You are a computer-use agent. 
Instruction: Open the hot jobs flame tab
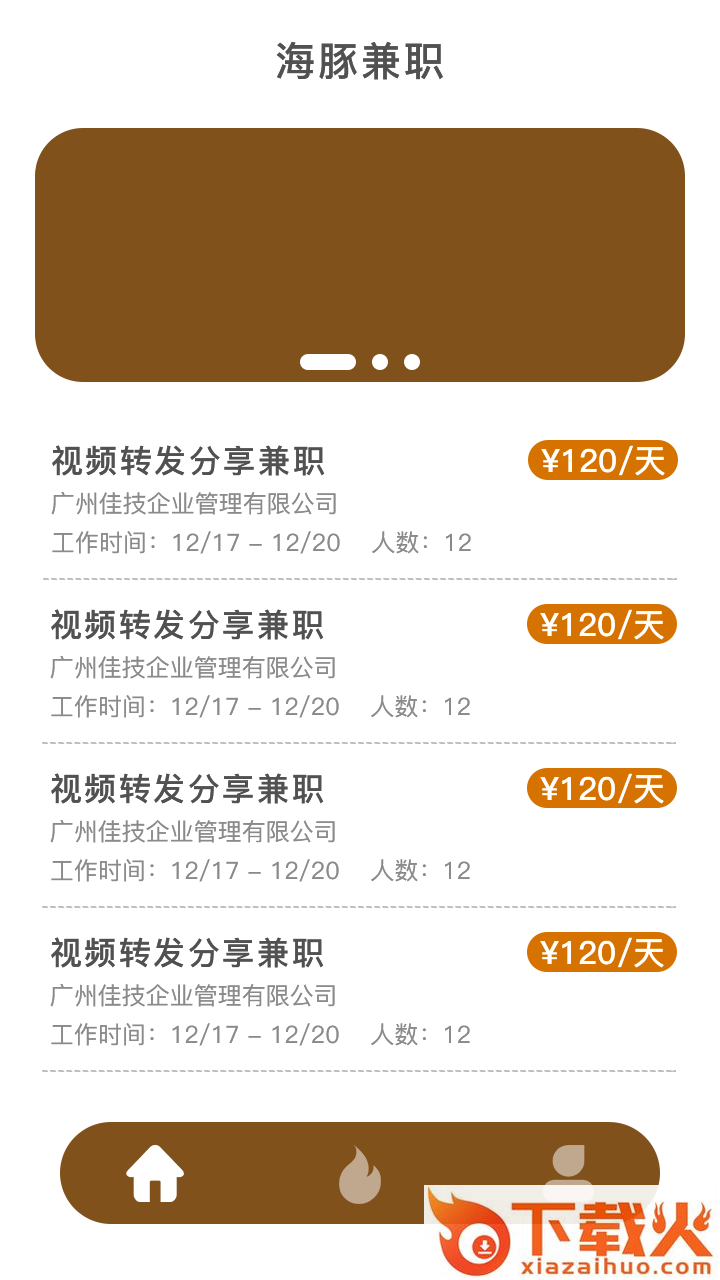360,1173
